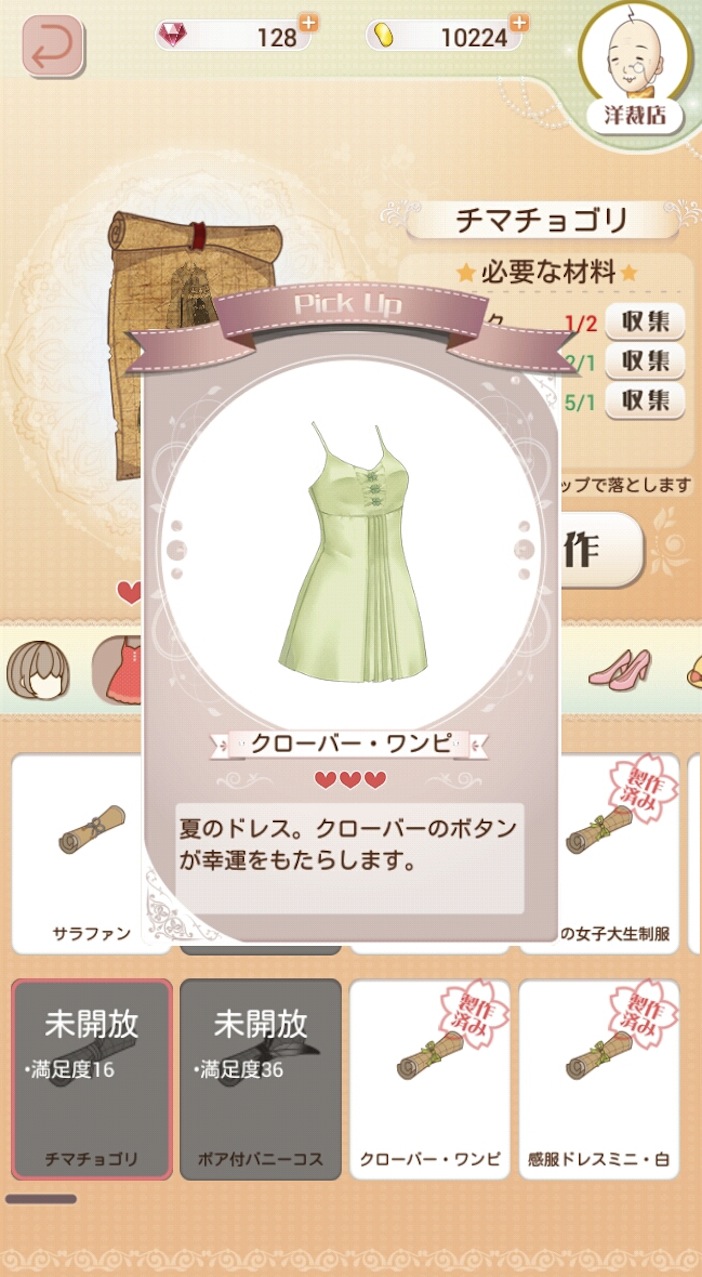702x1277 pixels.
Task: Open the 感服ドレスミニ・白 blueprint card
Action: click(x=598, y=1078)
